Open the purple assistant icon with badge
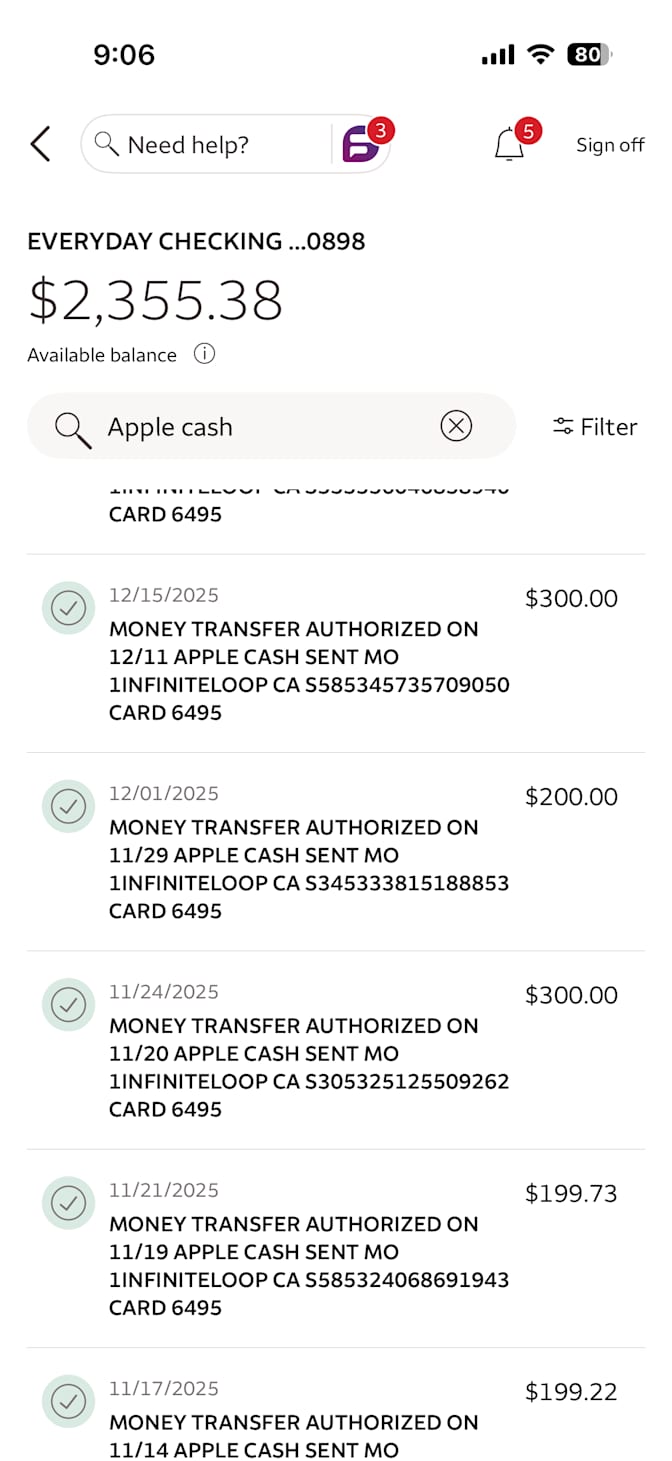672x1461 pixels. (x=362, y=145)
